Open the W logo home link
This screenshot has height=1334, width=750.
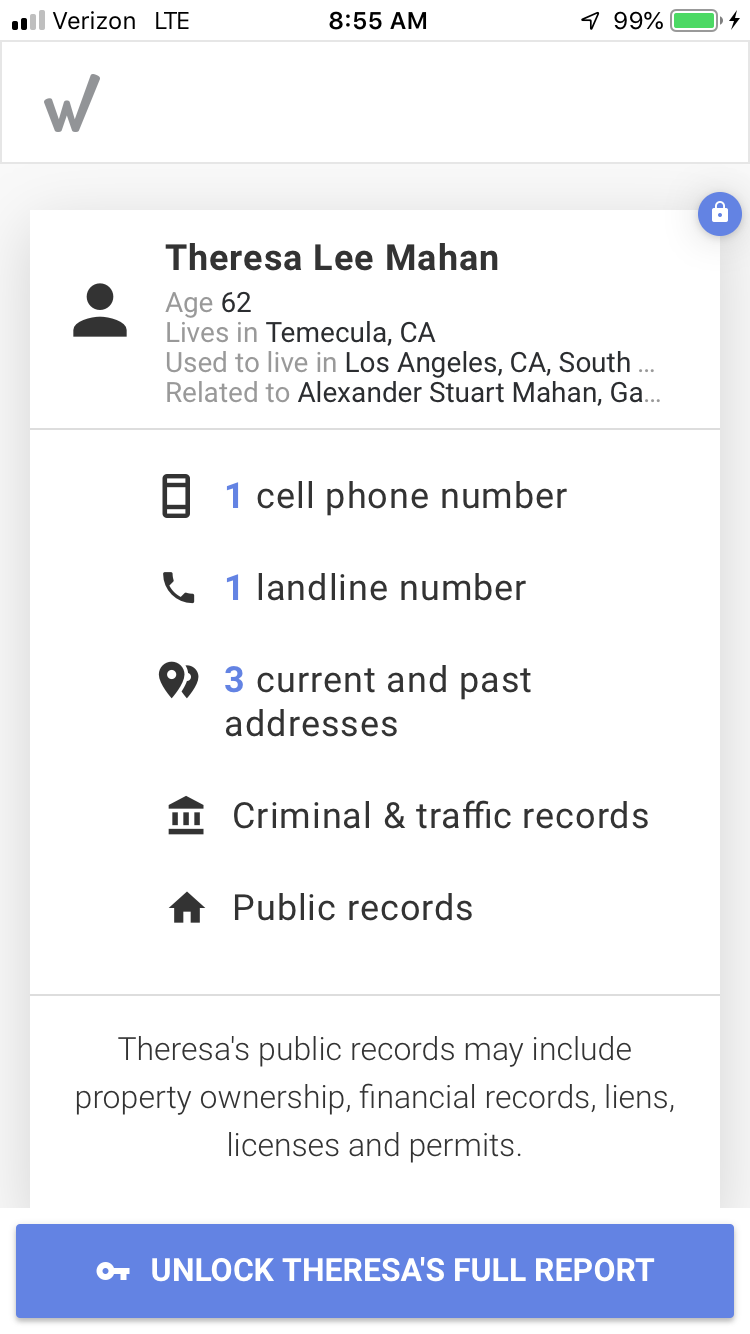pos(72,103)
